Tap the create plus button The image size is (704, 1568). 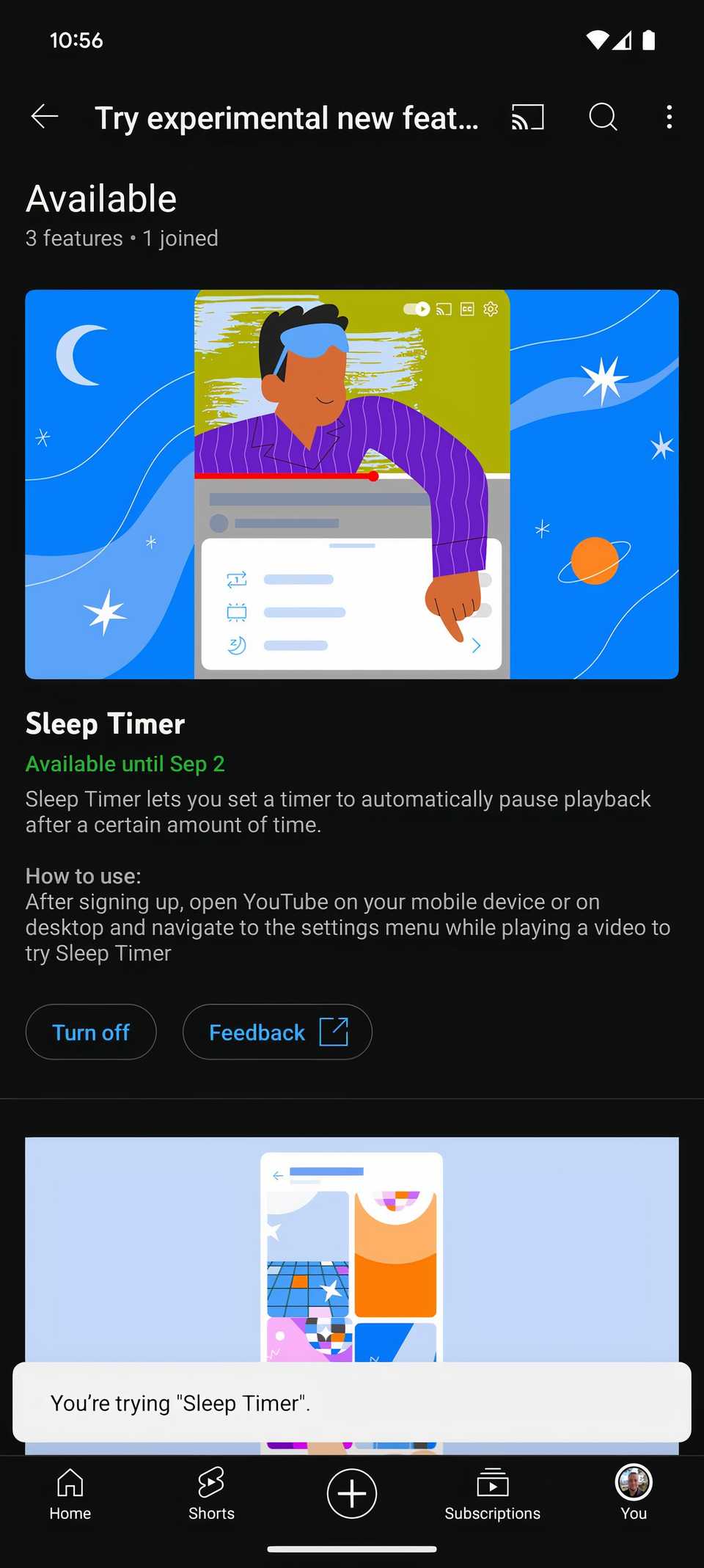pyautogui.click(x=352, y=1493)
